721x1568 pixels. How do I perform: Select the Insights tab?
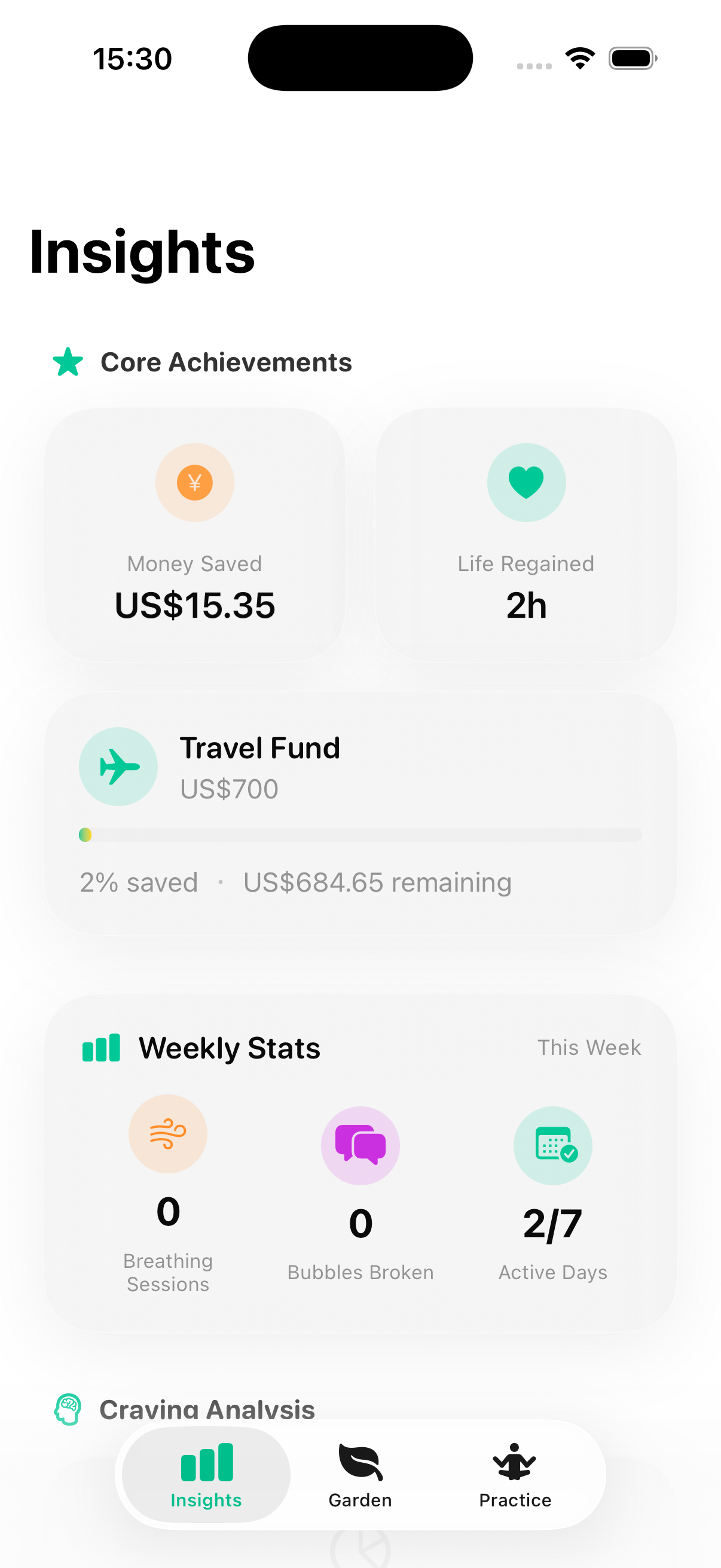point(206,1474)
